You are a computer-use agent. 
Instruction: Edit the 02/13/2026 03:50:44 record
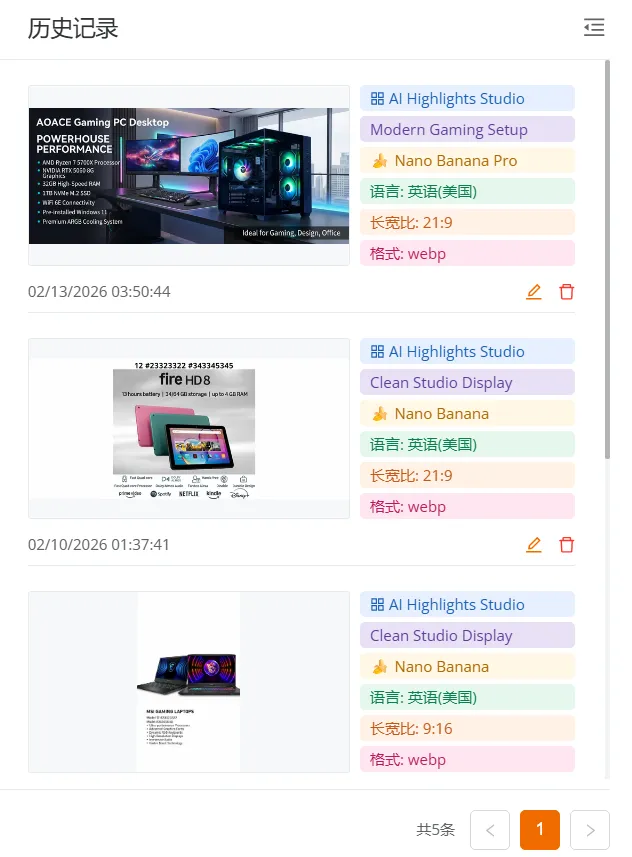coord(534,292)
